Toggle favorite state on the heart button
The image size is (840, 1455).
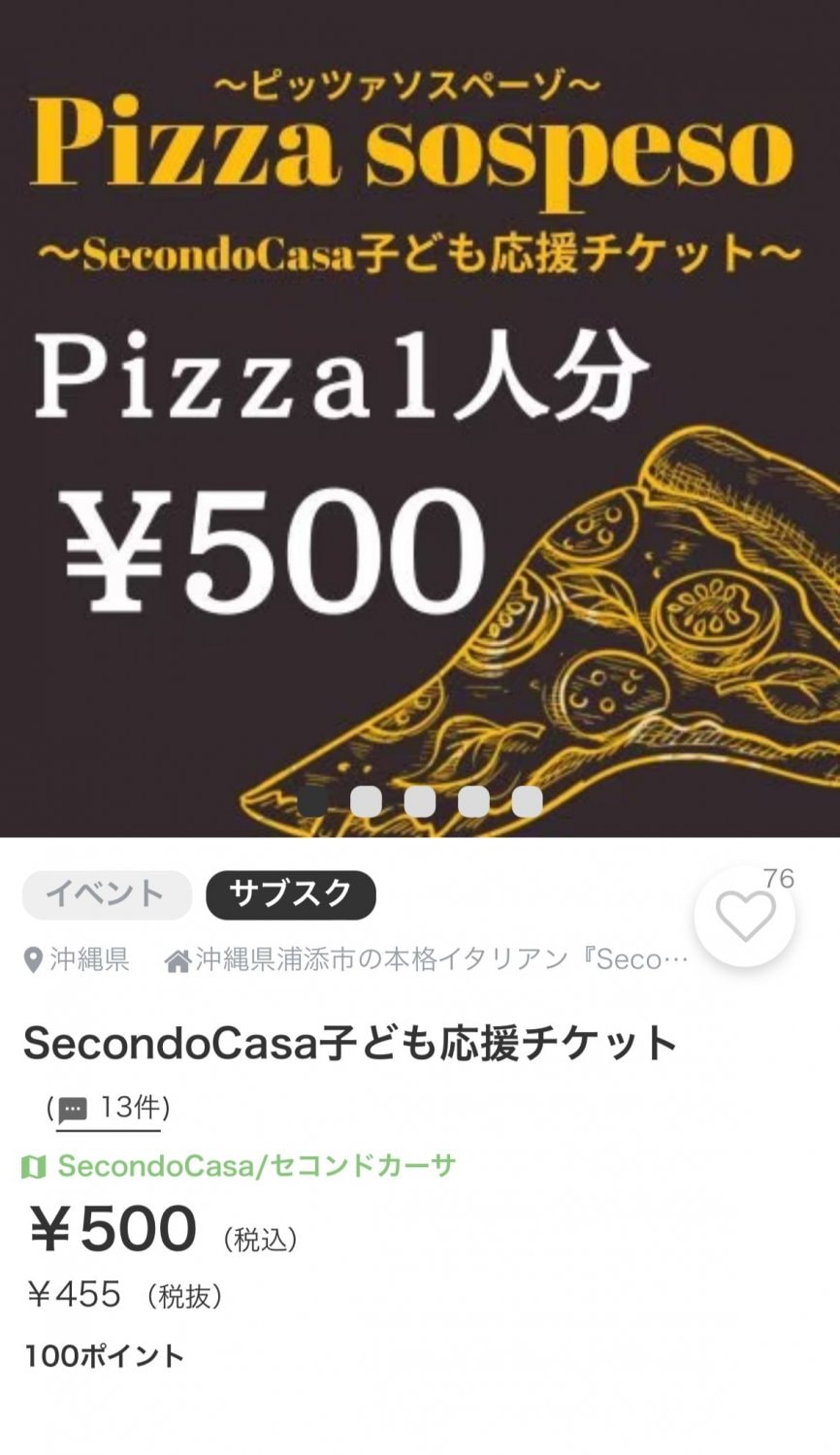coord(743,915)
